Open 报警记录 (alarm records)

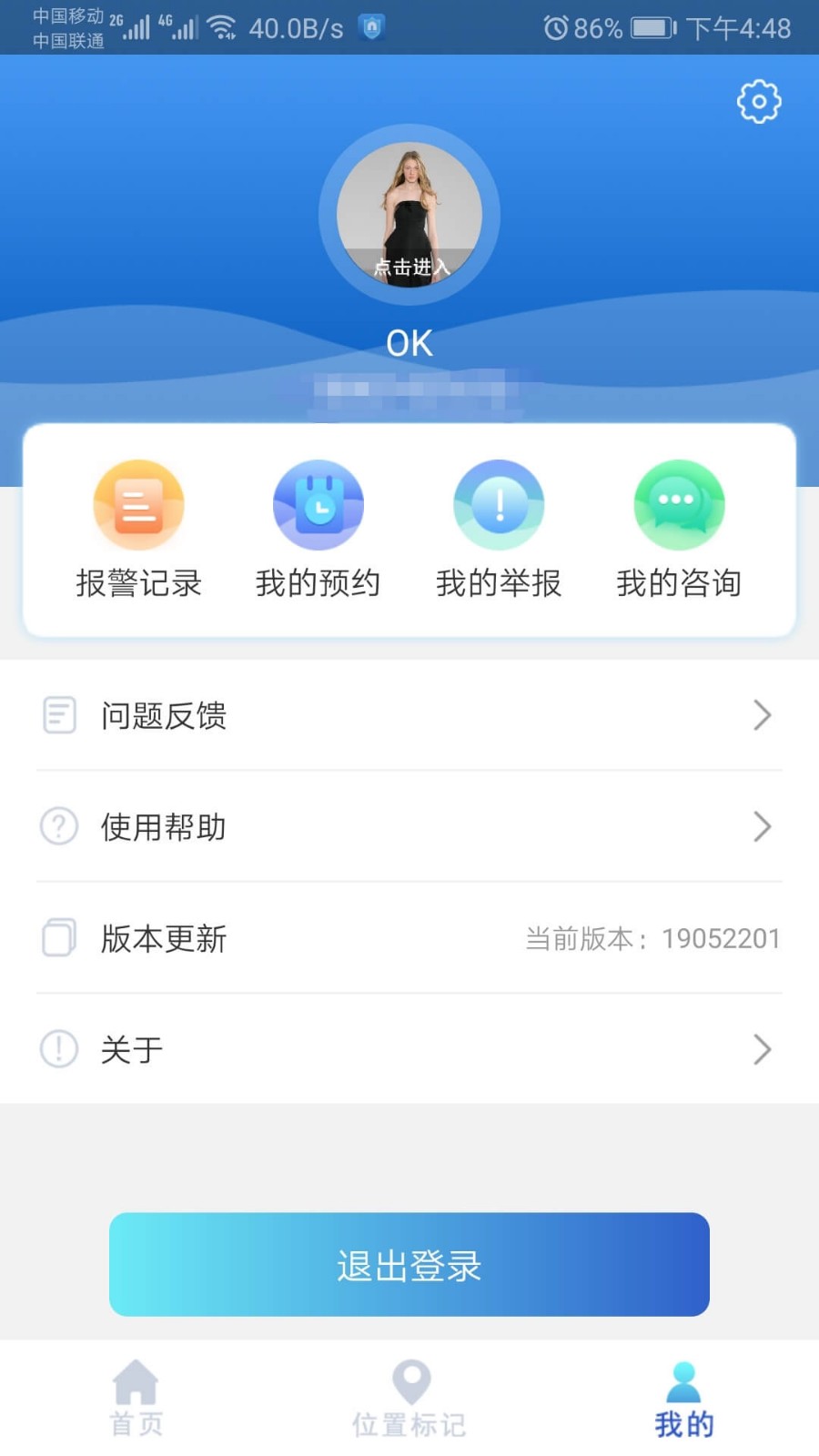(138, 528)
